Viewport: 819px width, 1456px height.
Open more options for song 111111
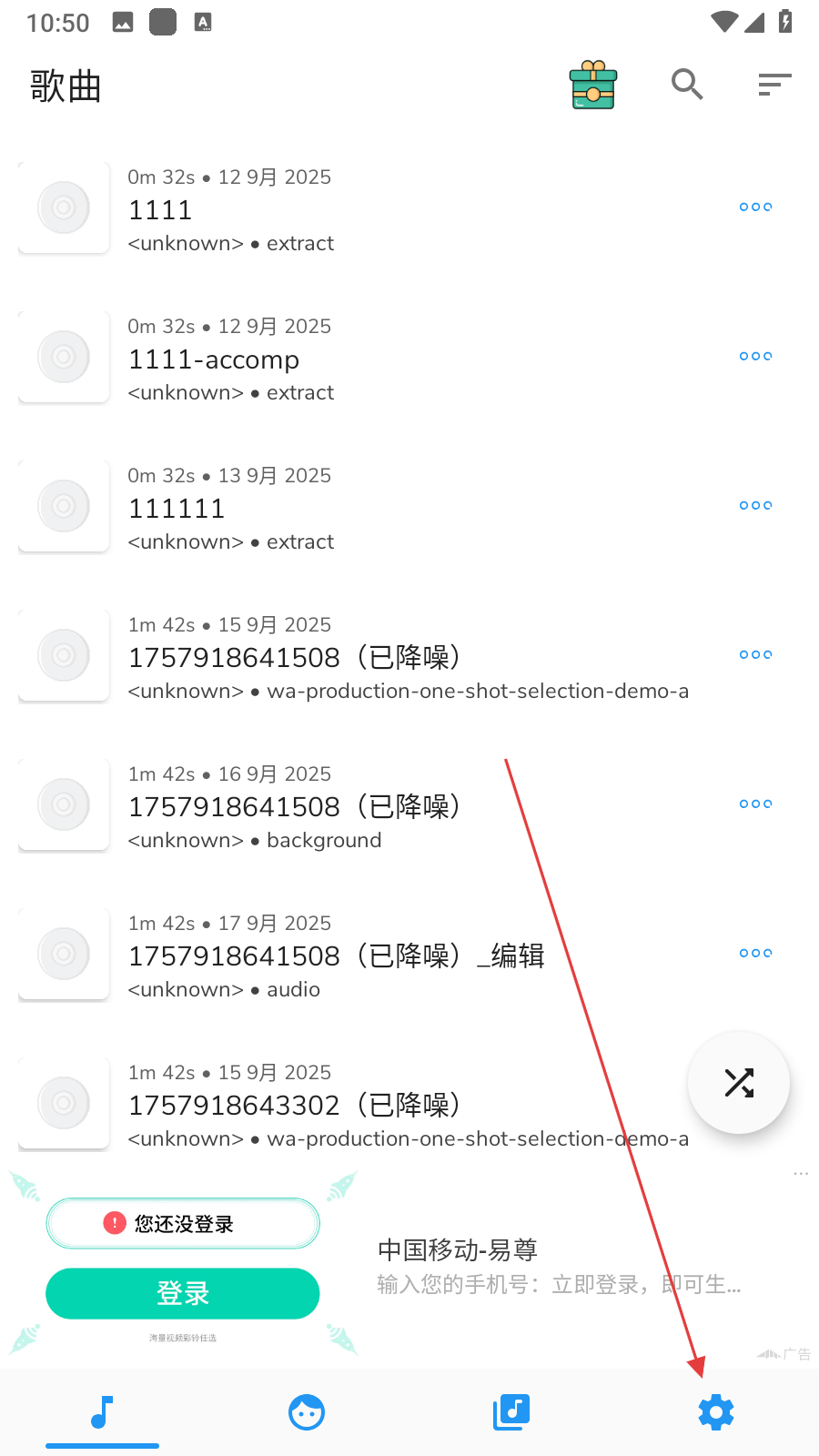pos(755,506)
